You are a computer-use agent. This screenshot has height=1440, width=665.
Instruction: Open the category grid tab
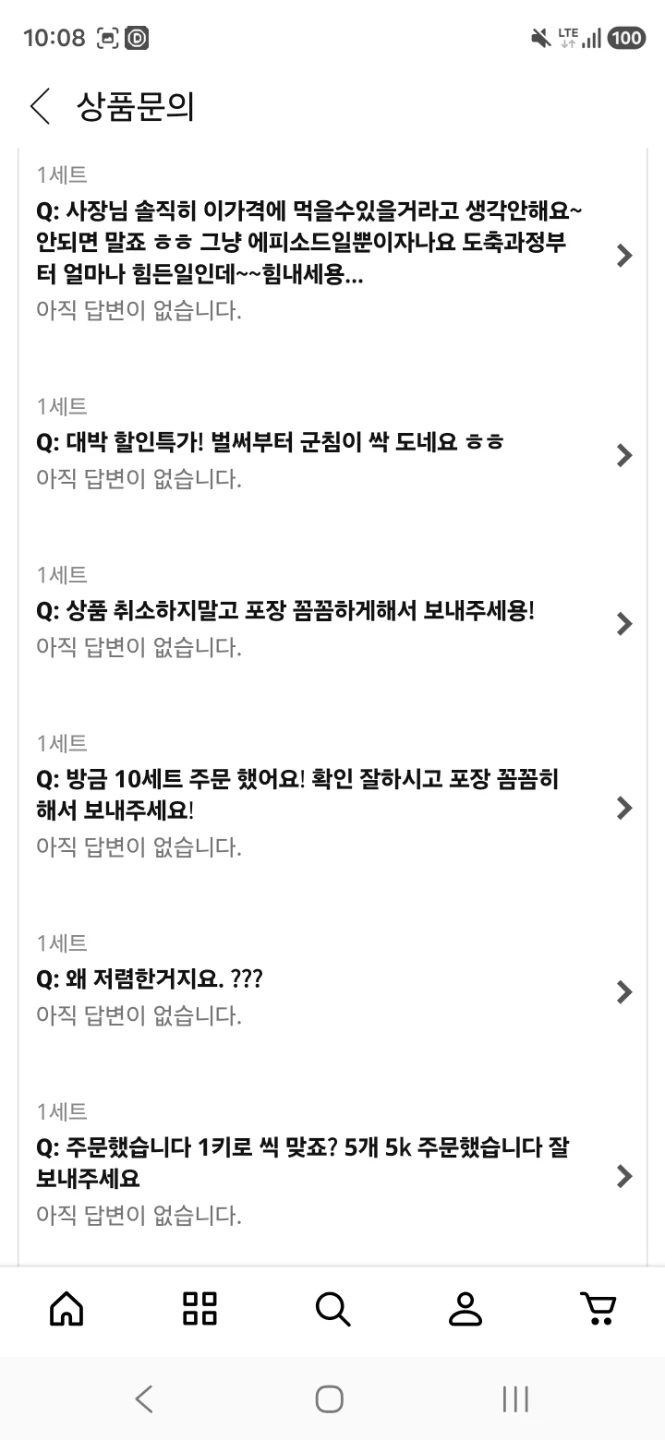coord(200,1307)
